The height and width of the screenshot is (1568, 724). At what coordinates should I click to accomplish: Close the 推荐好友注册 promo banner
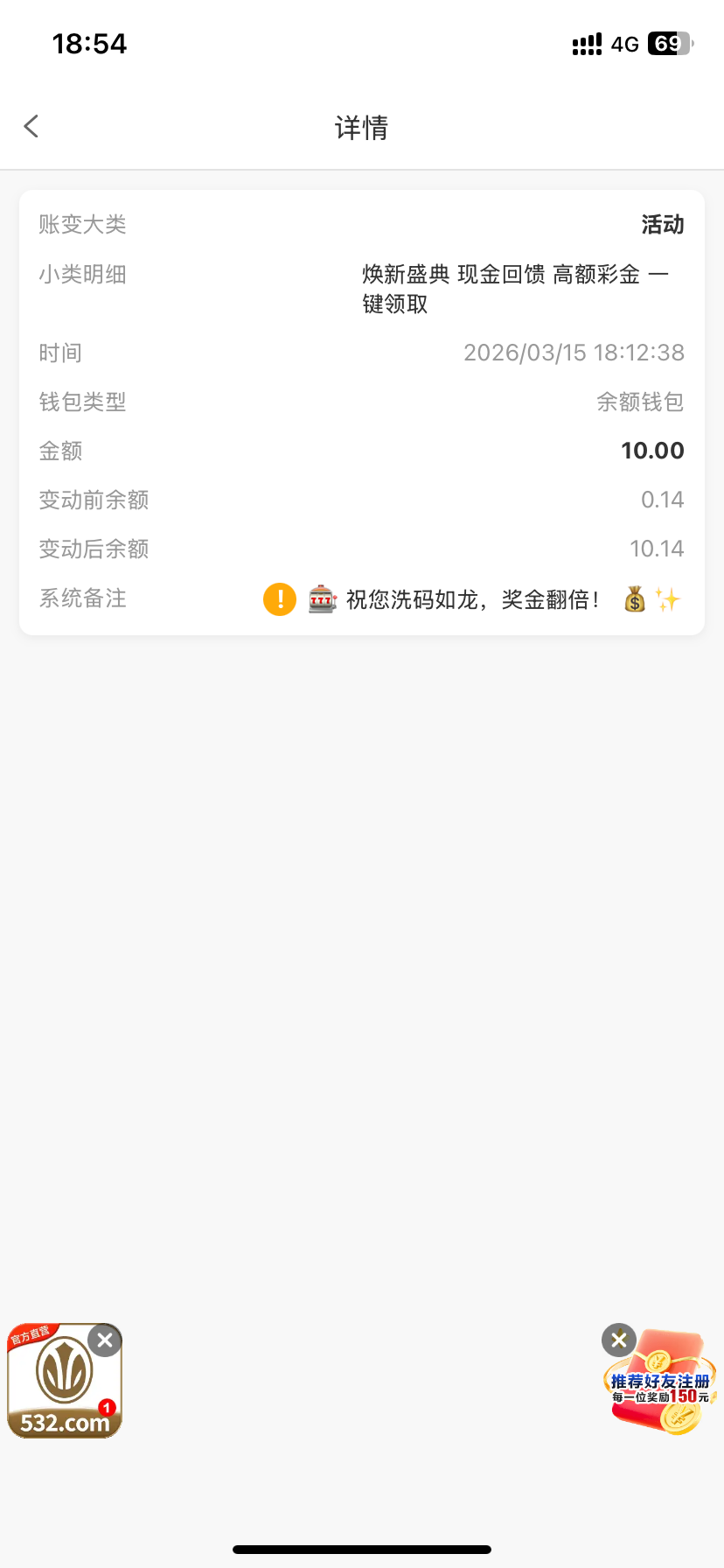coord(618,1340)
